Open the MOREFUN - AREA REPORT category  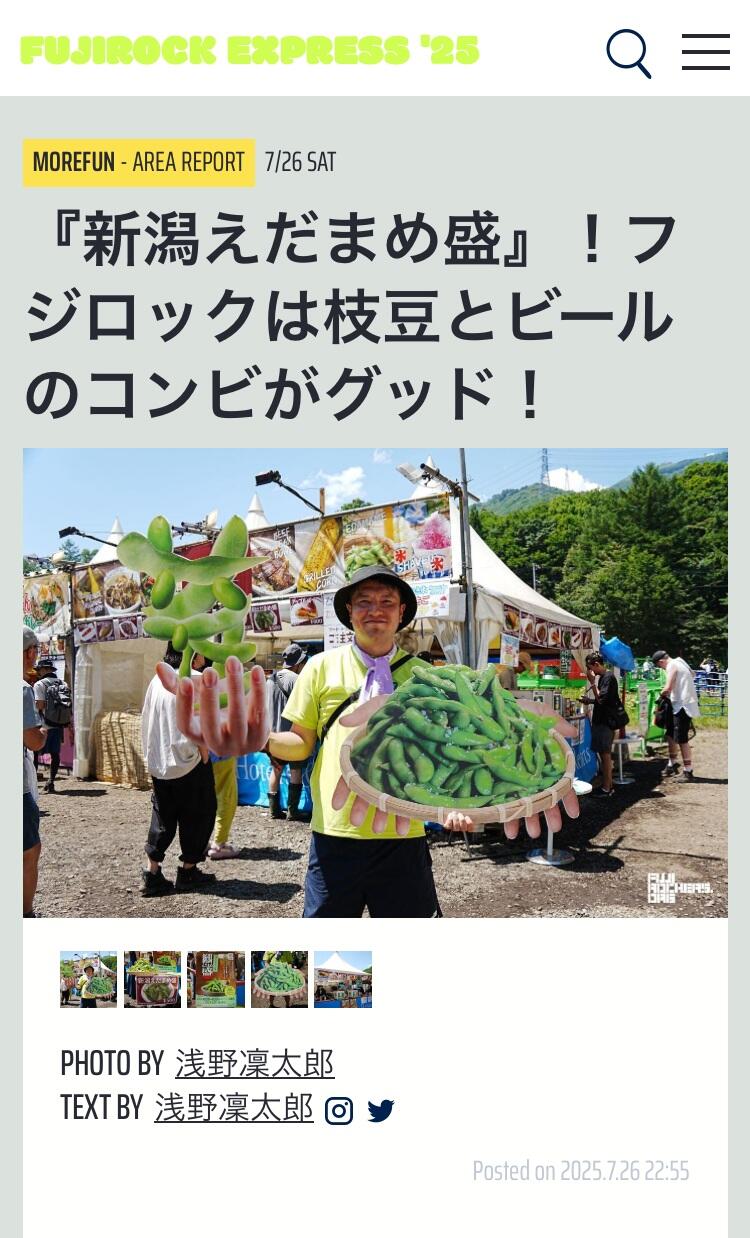[139, 163]
